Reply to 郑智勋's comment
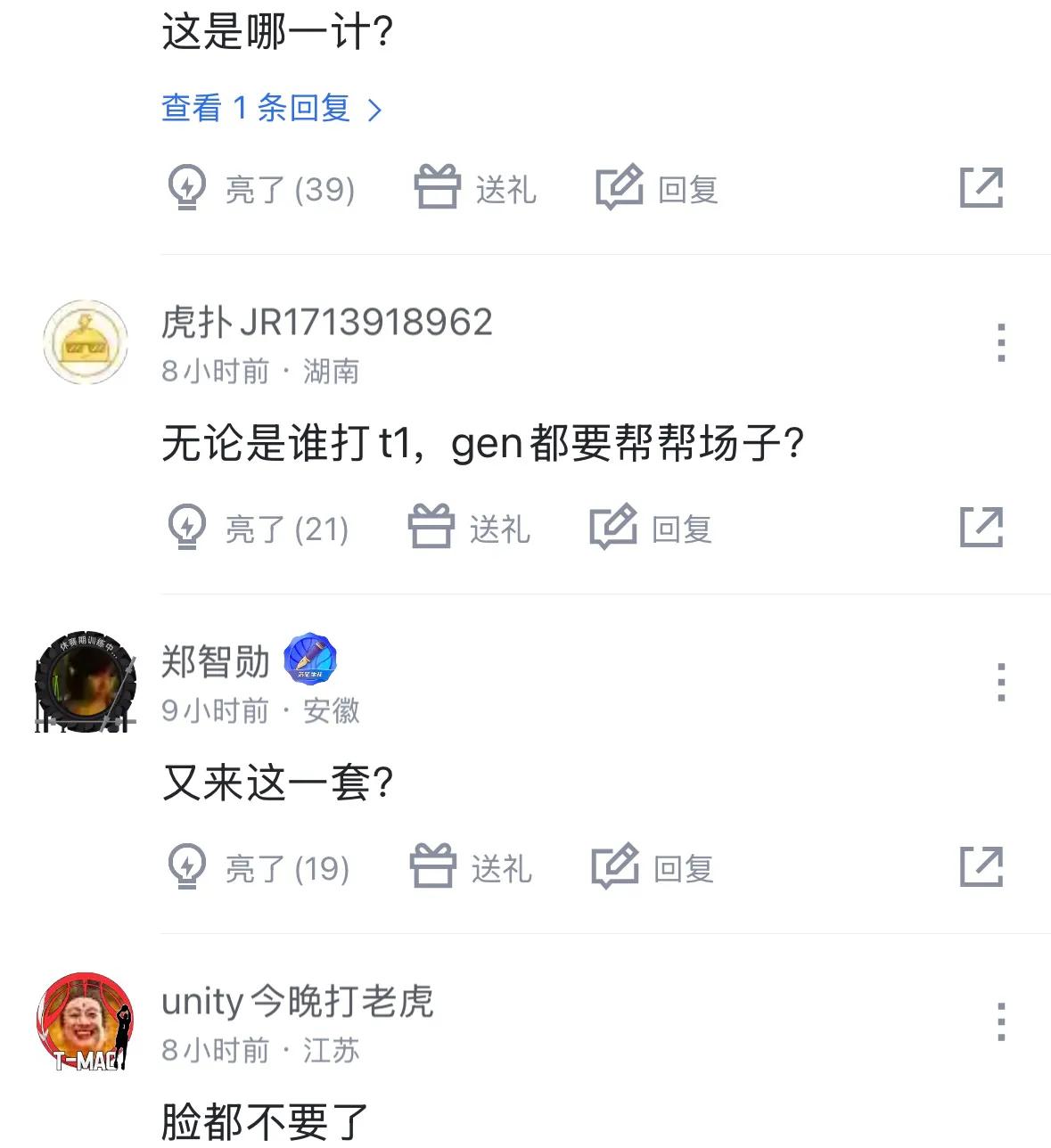This screenshot has height=1148, width=1051. coord(653,868)
